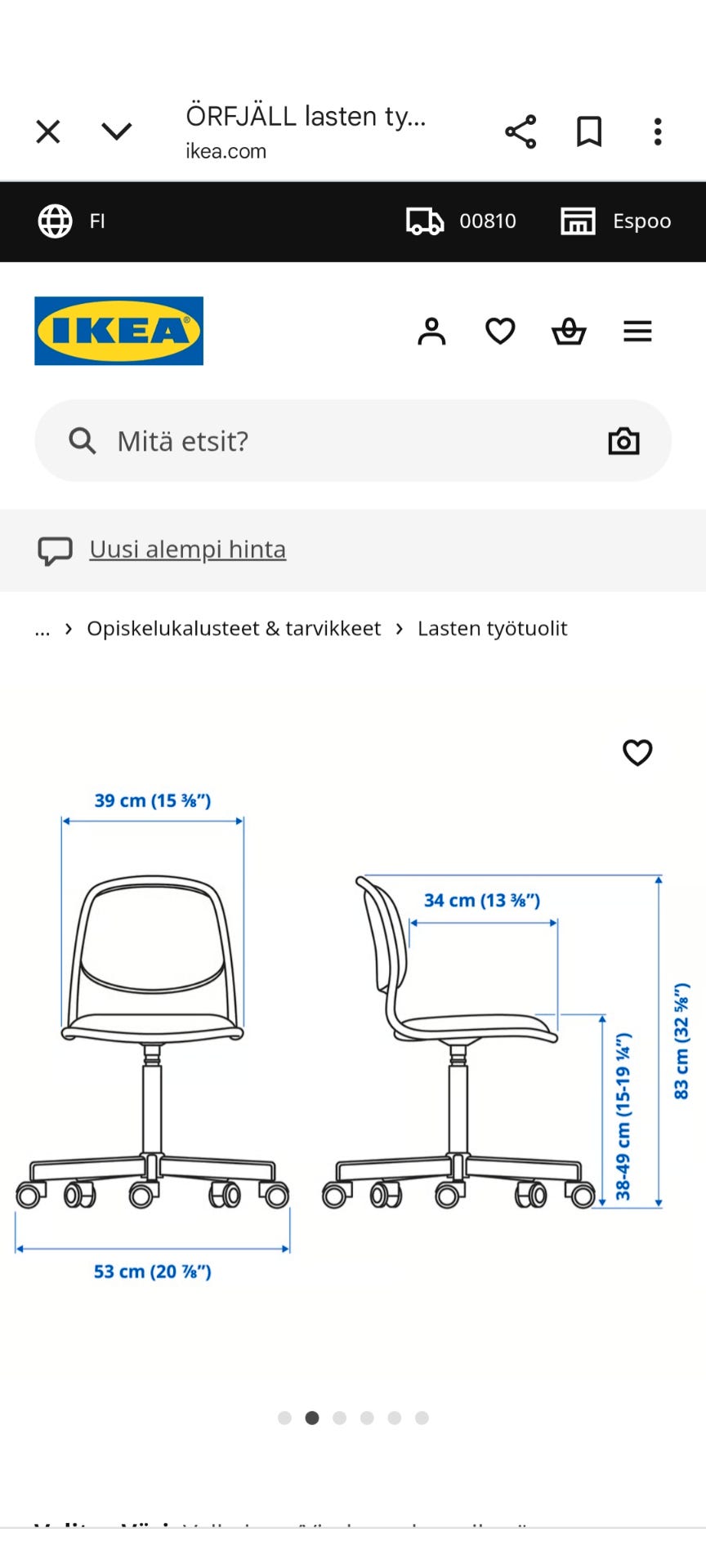Open delivery options via truck icon
Image resolution: width=706 pixels, height=1568 pixels.
point(423,220)
